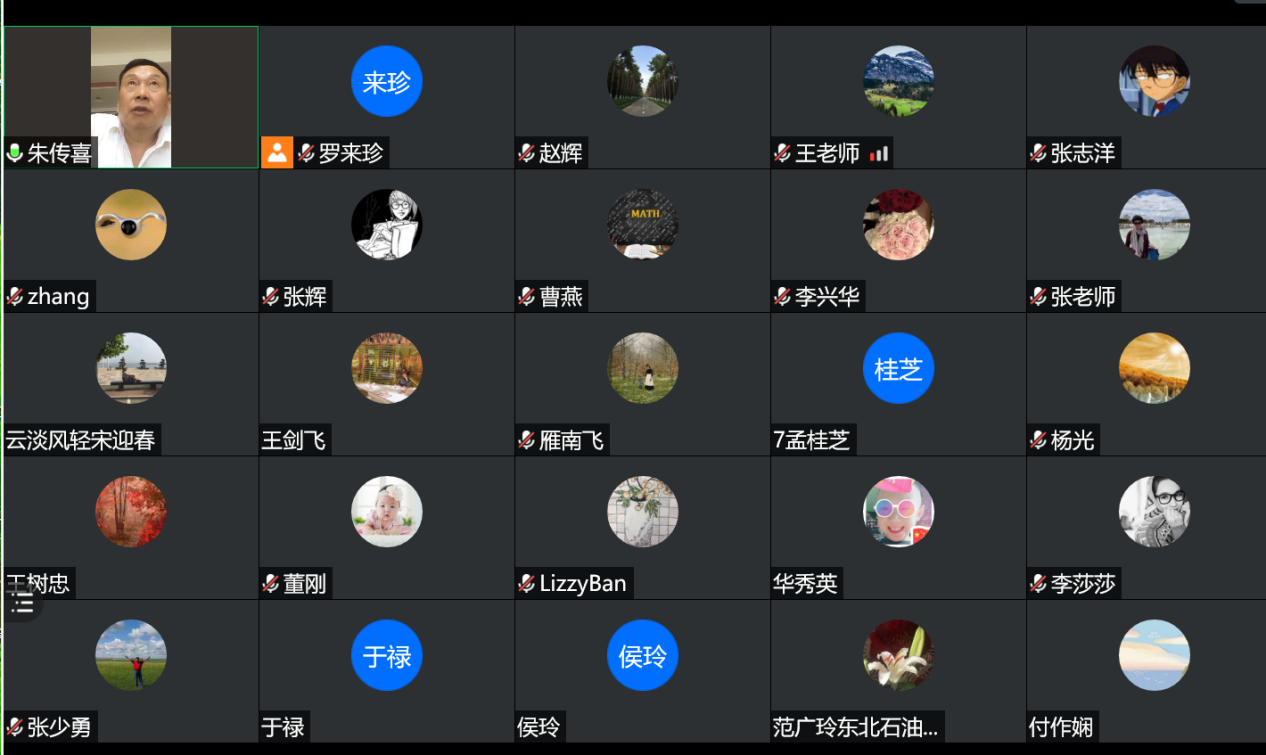Select 雁南飞's participant tile
Viewport: 1266px width, 755px height.
tap(643, 384)
